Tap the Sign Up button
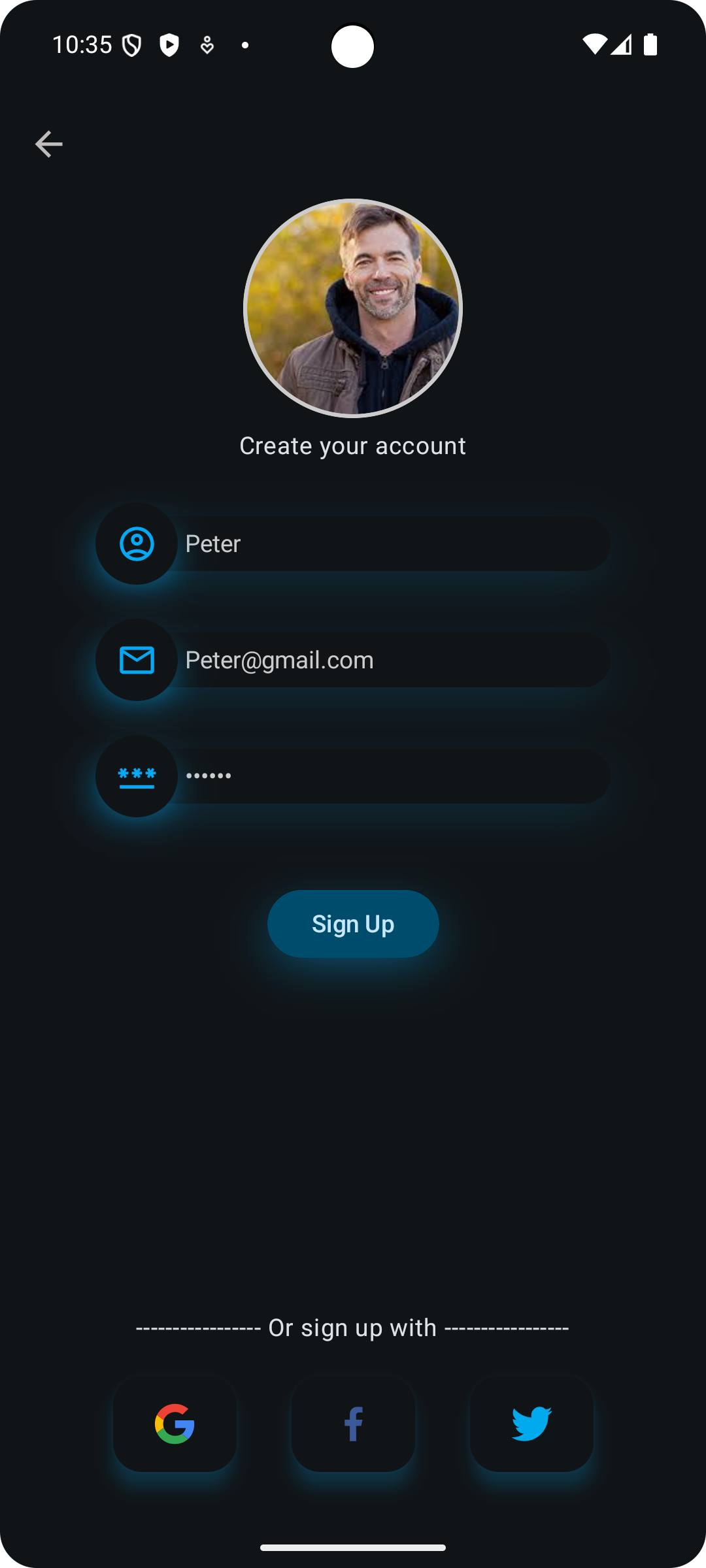The width and height of the screenshot is (706, 1568). (353, 924)
